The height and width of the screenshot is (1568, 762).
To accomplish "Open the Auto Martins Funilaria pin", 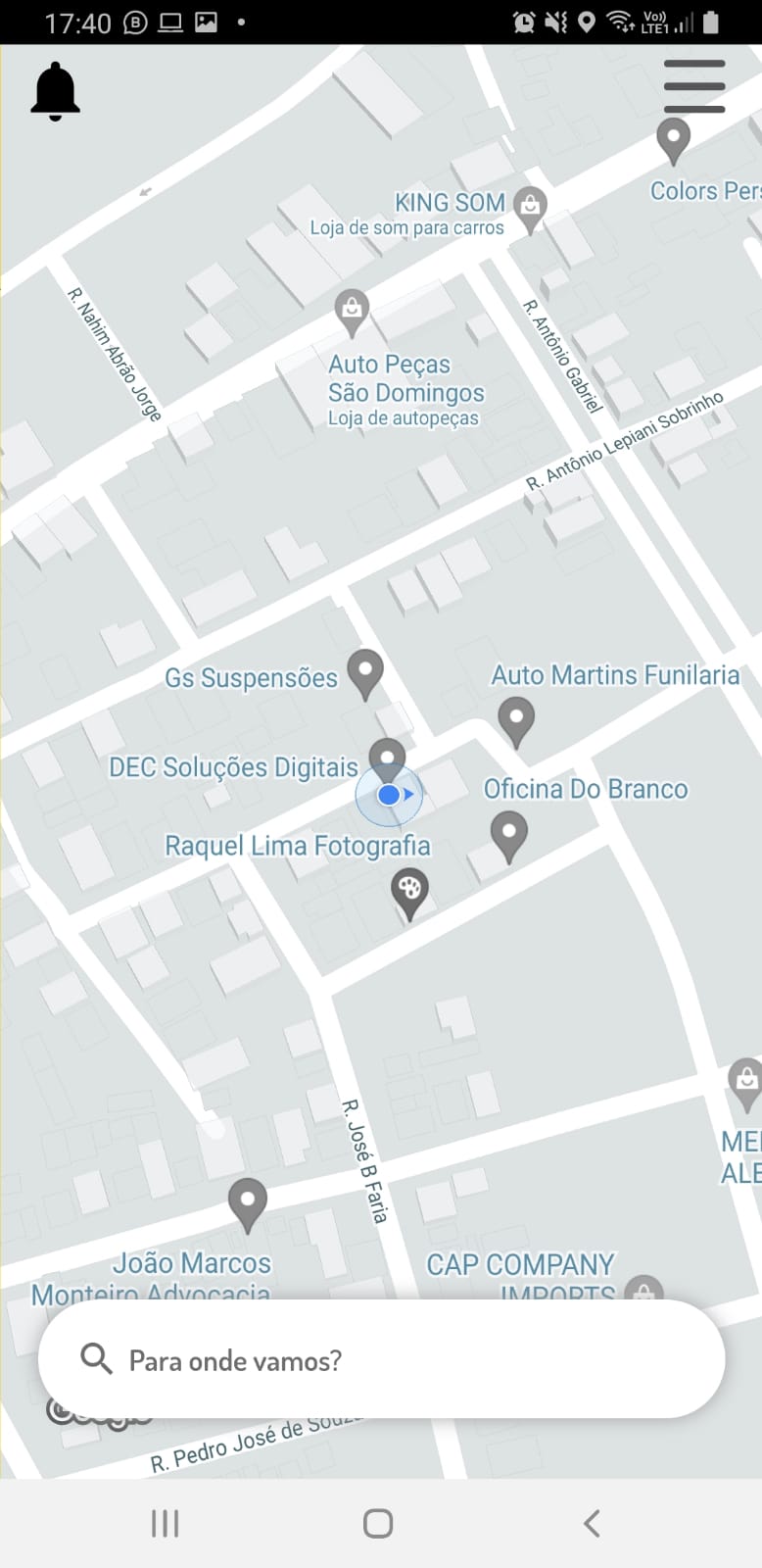I will pos(516,722).
